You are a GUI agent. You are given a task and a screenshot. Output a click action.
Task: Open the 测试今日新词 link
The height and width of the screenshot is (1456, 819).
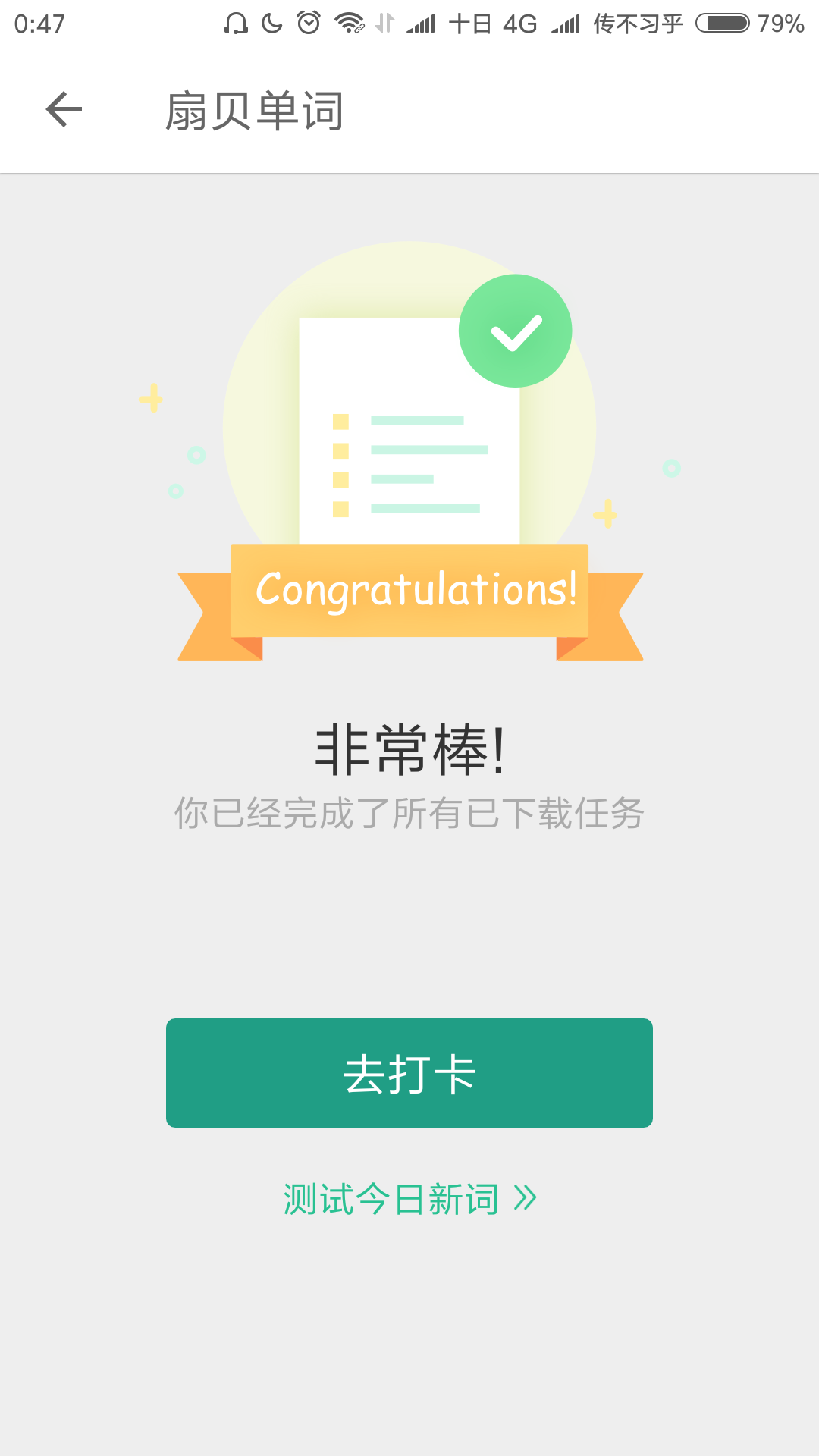coord(409,1200)
